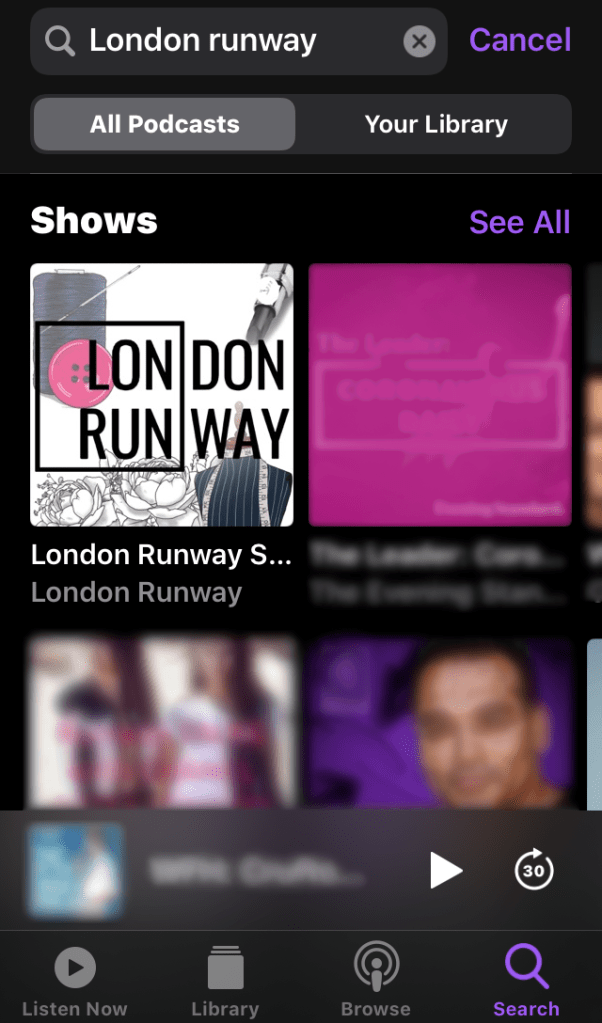Select the Search tab

[526, 980]
